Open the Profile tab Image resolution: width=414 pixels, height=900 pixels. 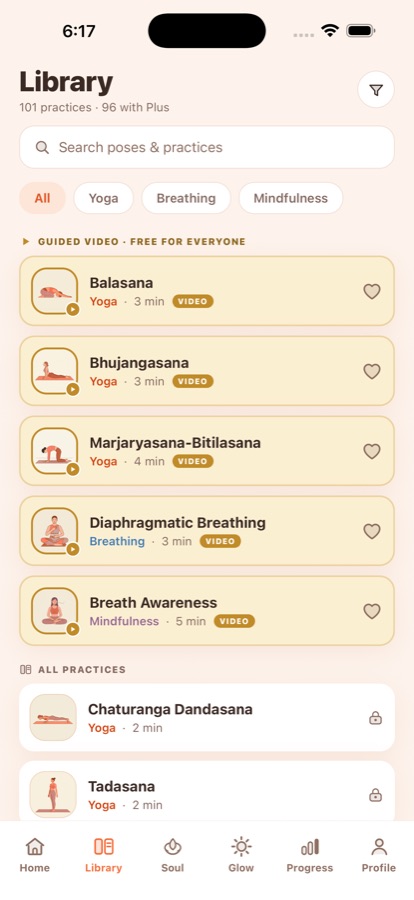[378, 855]
